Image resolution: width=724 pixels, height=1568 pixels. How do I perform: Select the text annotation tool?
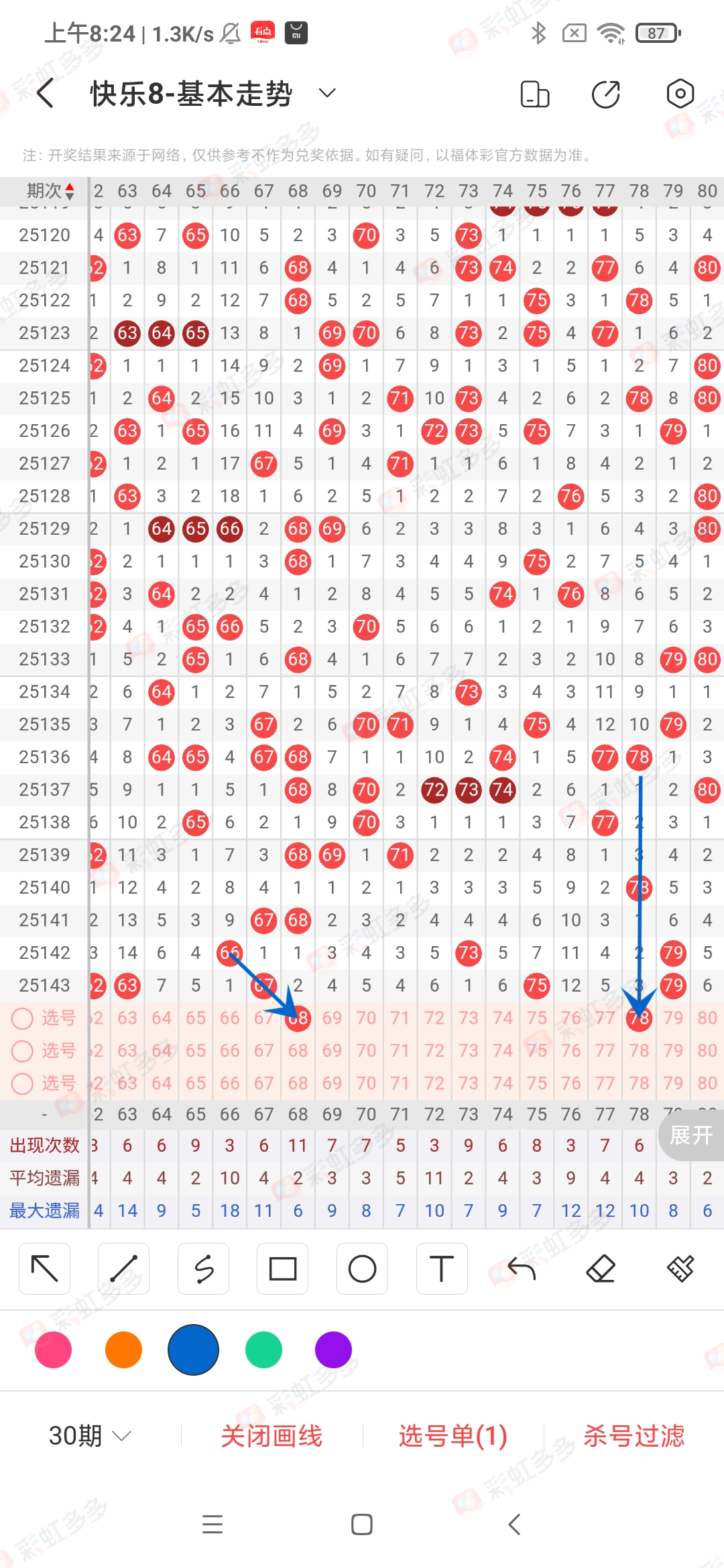click(x=441, y=1268)
